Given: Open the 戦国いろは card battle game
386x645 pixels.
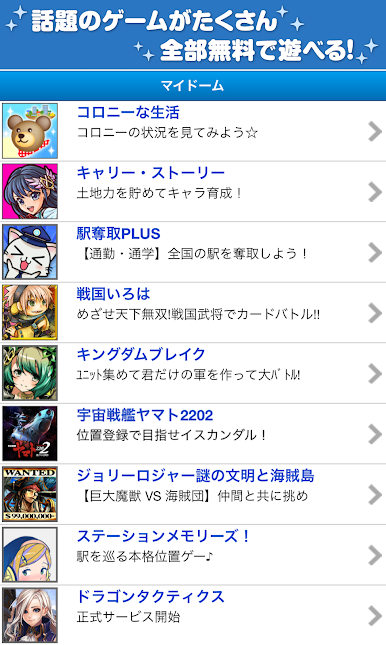Looking at the screenshot, I should pos(193,312).
